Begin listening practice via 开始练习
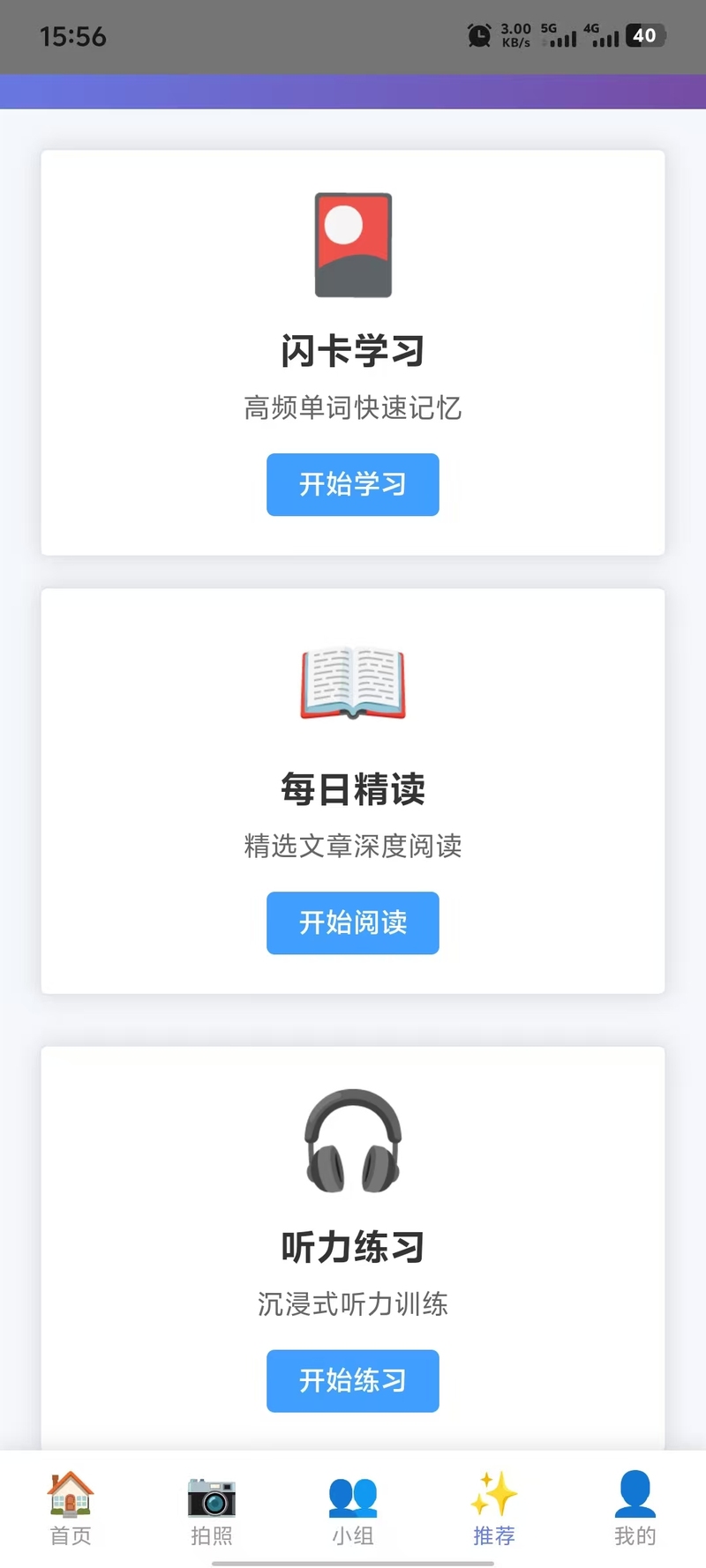The image size is (706, 1568). click(x=352, y=1380)
